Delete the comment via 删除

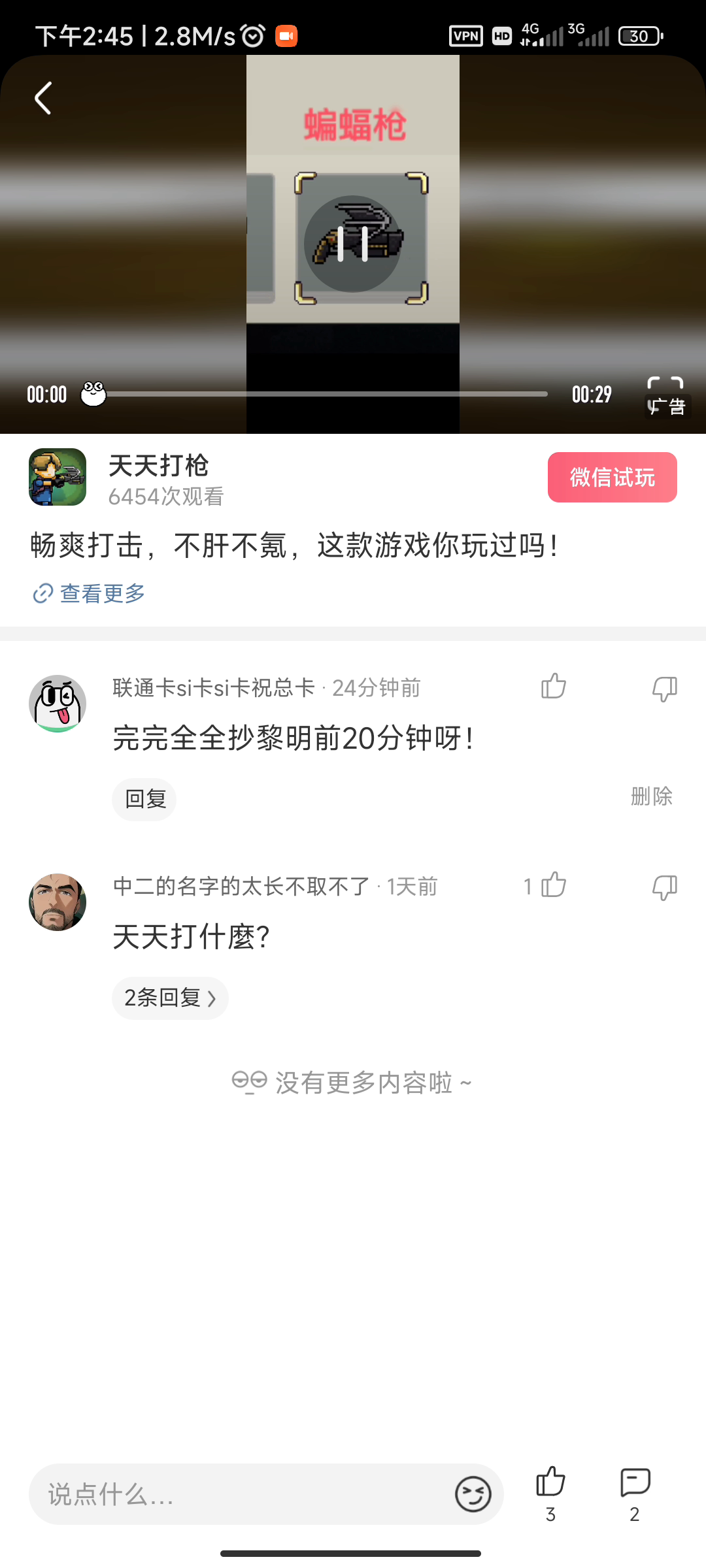(651, 796)
